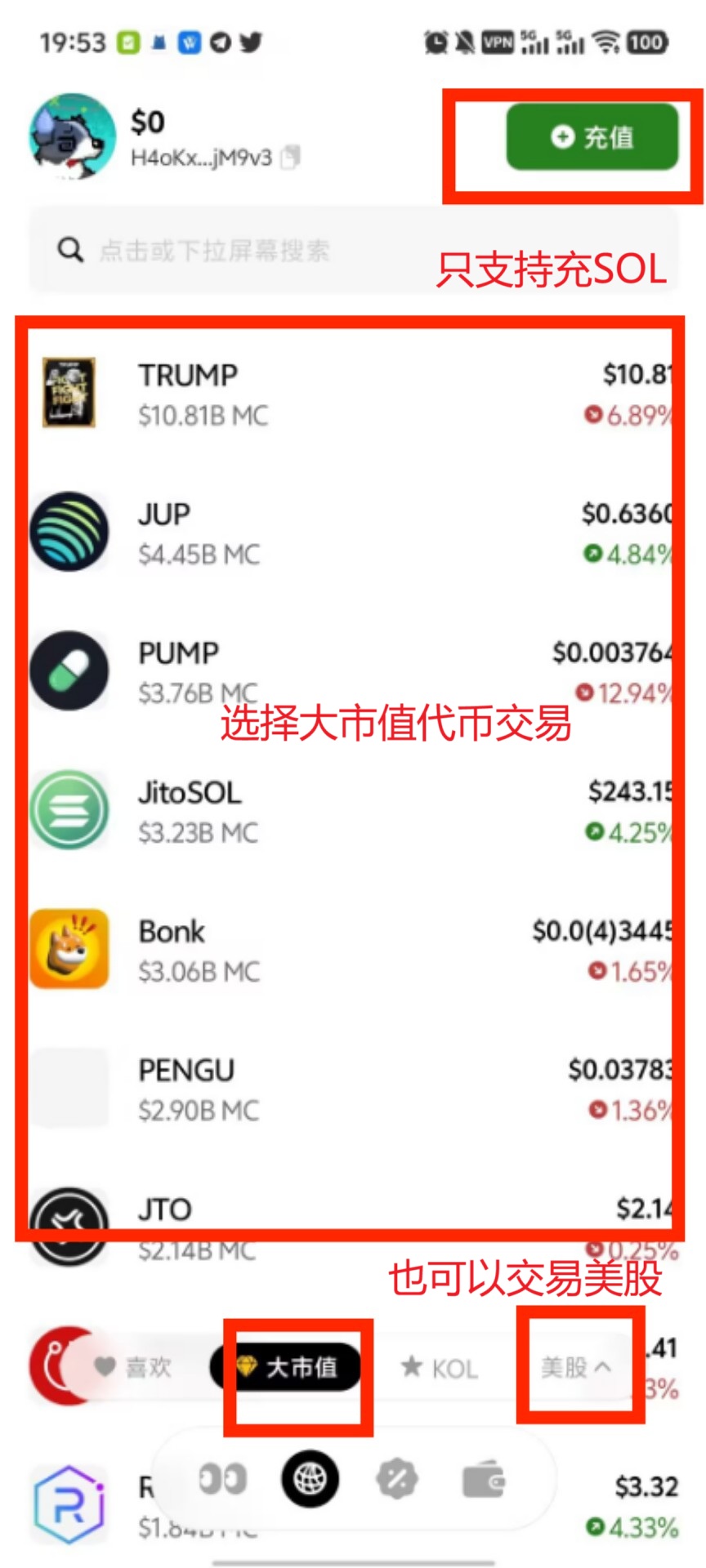Switch to the KOL filter
Screen dimensions: 706x1568
pos(440,1368)
